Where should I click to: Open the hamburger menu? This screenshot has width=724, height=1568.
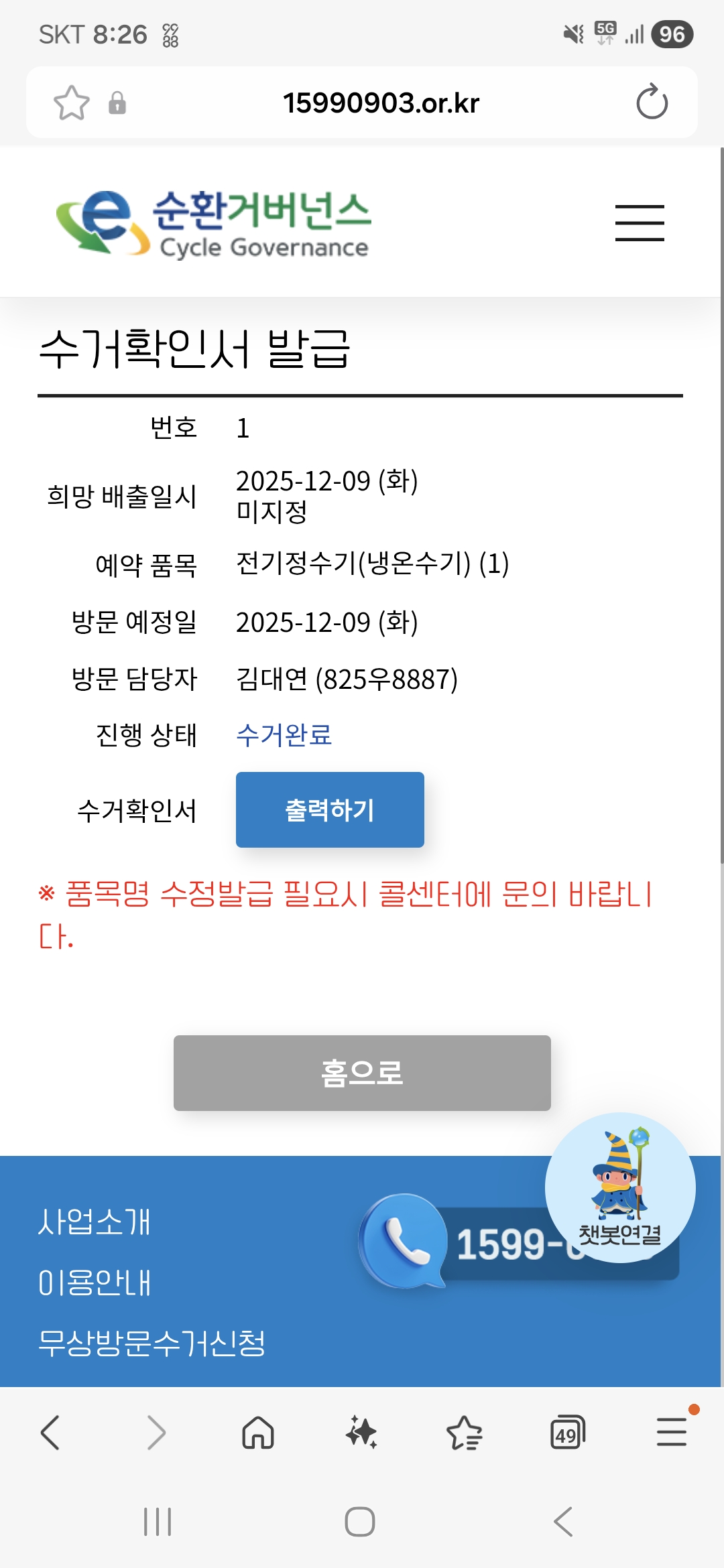pos(640,223)
